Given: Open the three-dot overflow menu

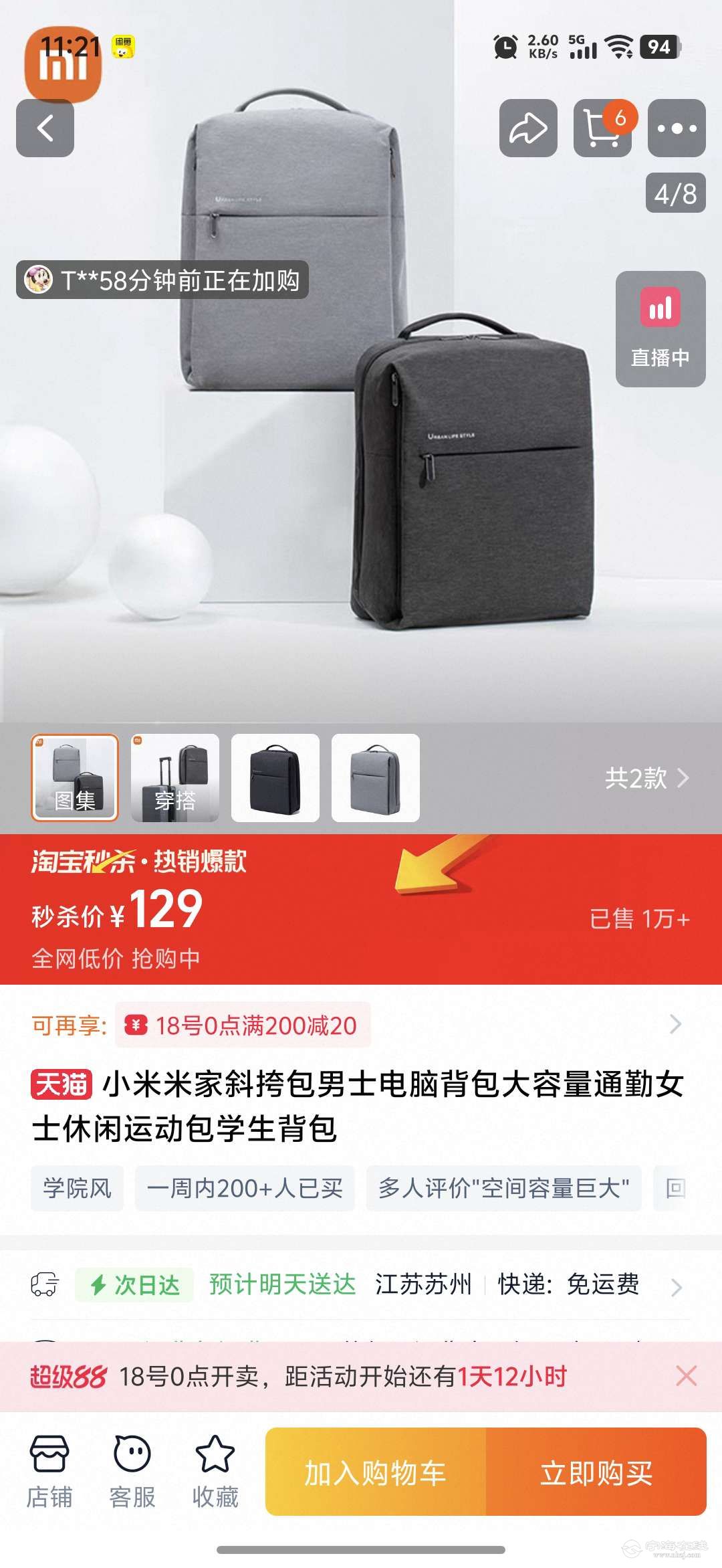Looking at the screenshot, I should [677, 128].
